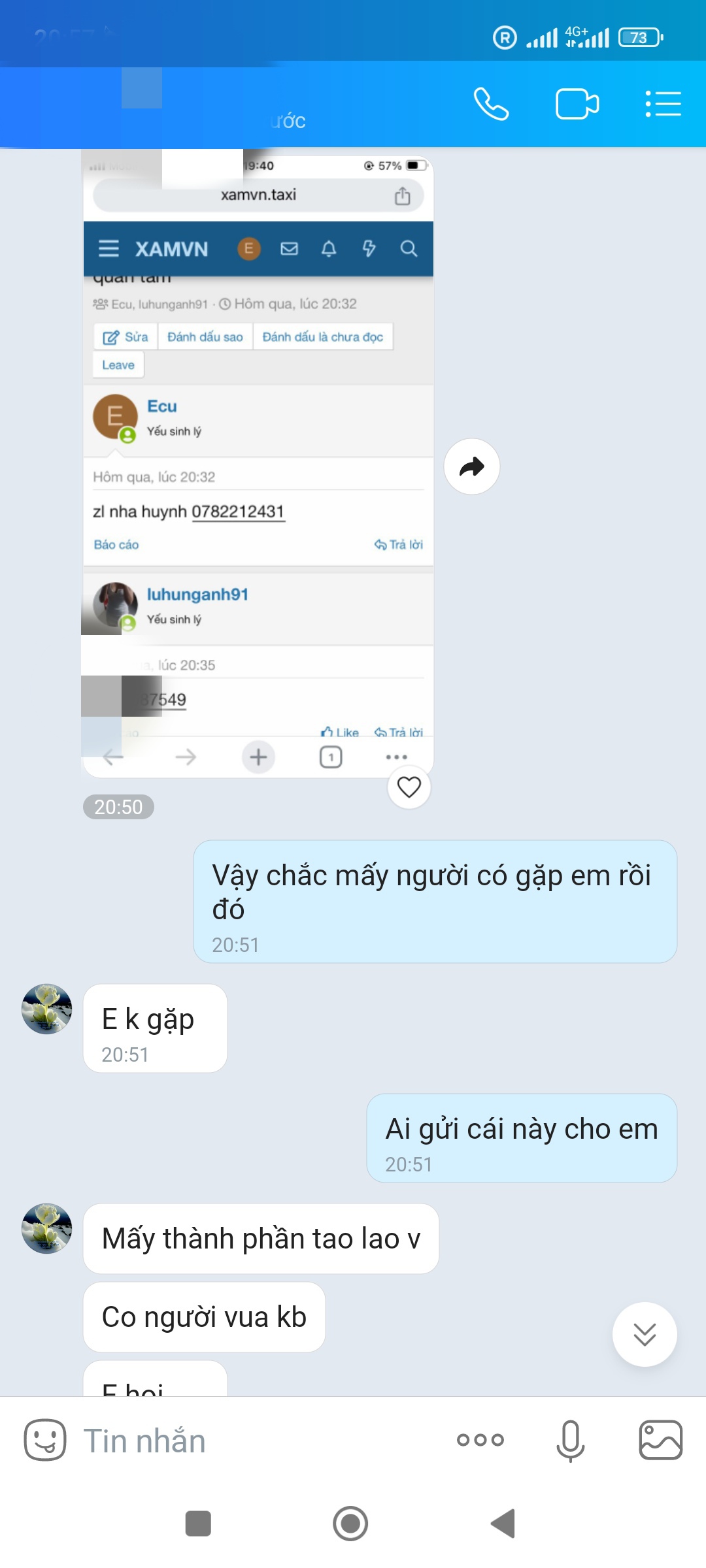Forward the shared screenshot image
The height and width of the screenshot is (1568, 706).
tap(472, 466)
